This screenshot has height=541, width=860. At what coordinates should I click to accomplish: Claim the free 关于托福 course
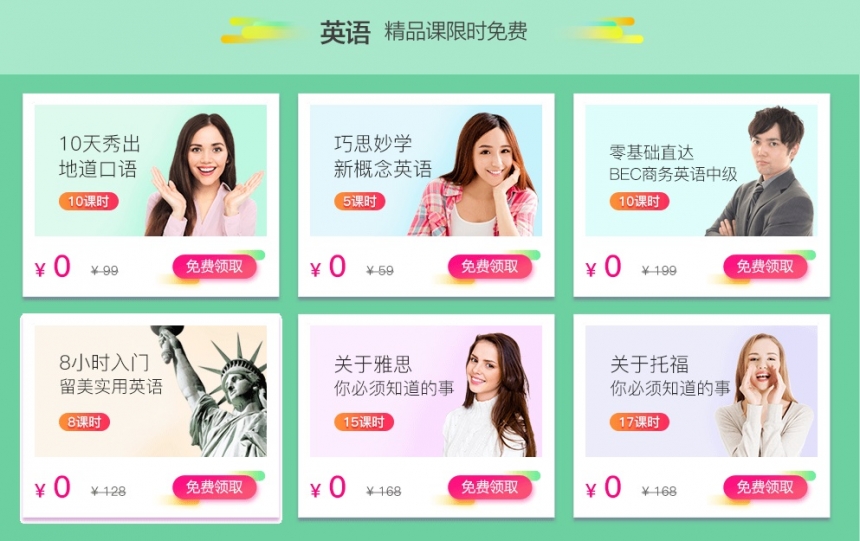click(765, 488)
